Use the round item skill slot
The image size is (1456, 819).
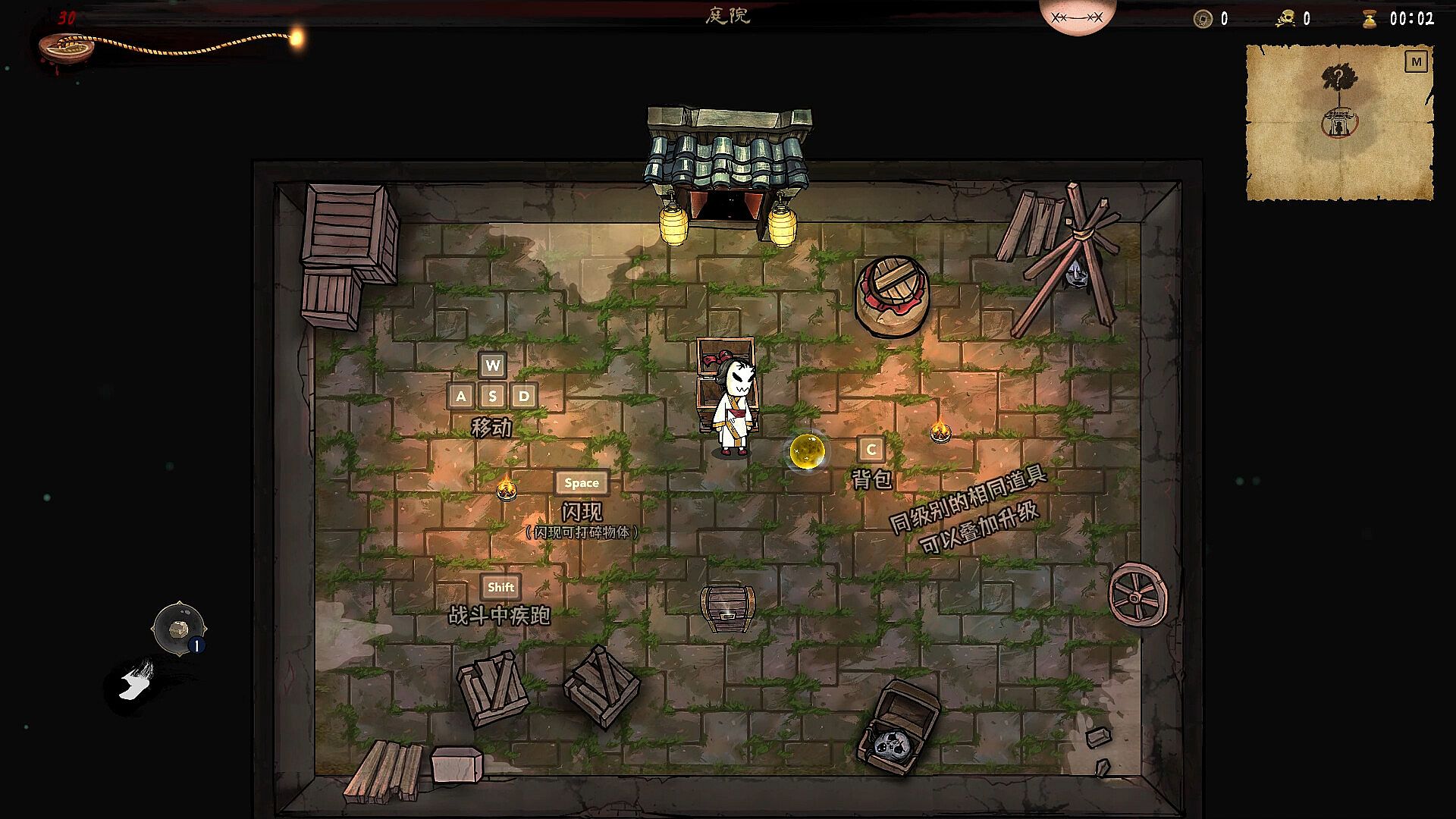pos(179,629)
